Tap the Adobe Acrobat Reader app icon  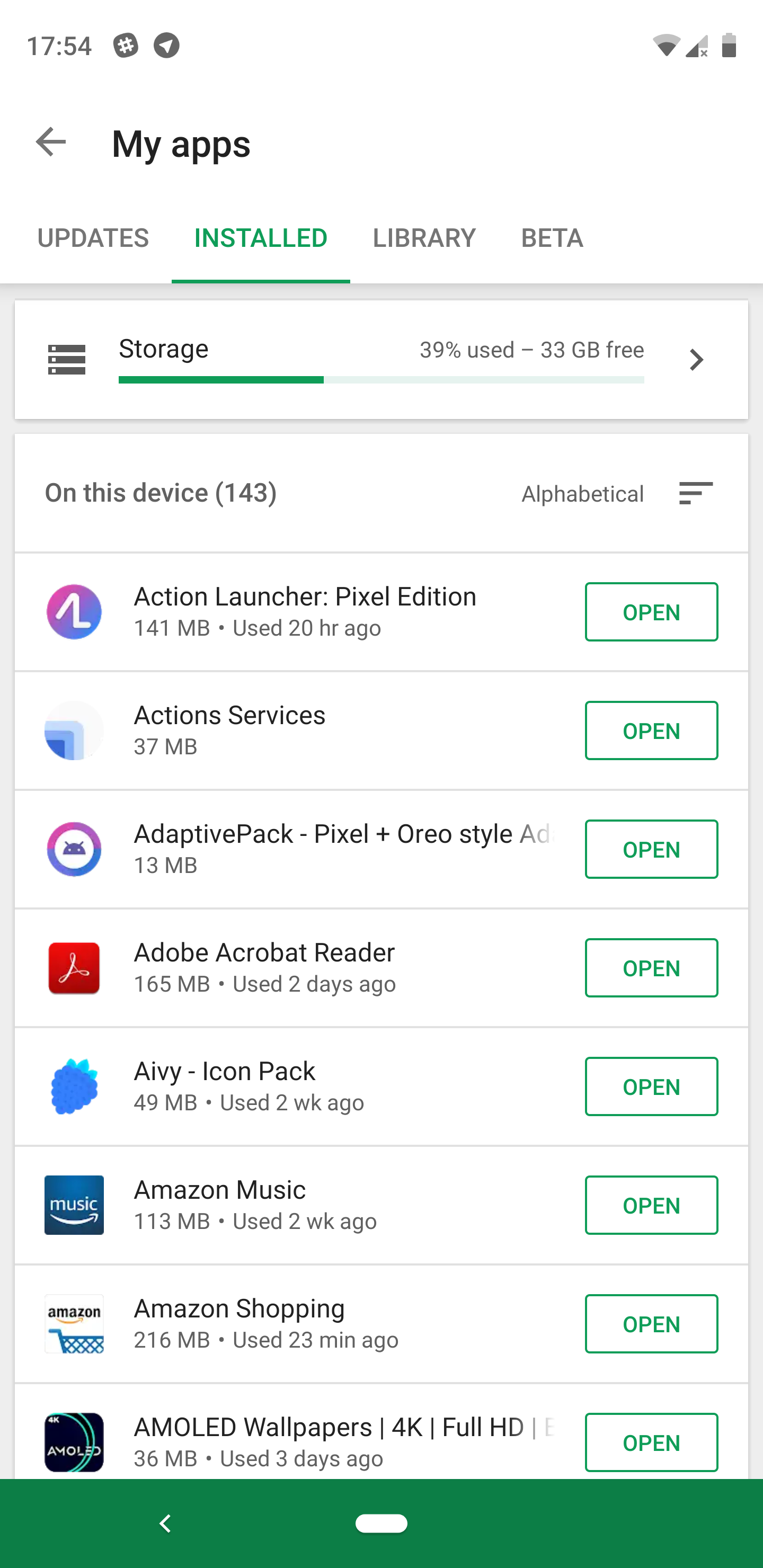point(74,968)
